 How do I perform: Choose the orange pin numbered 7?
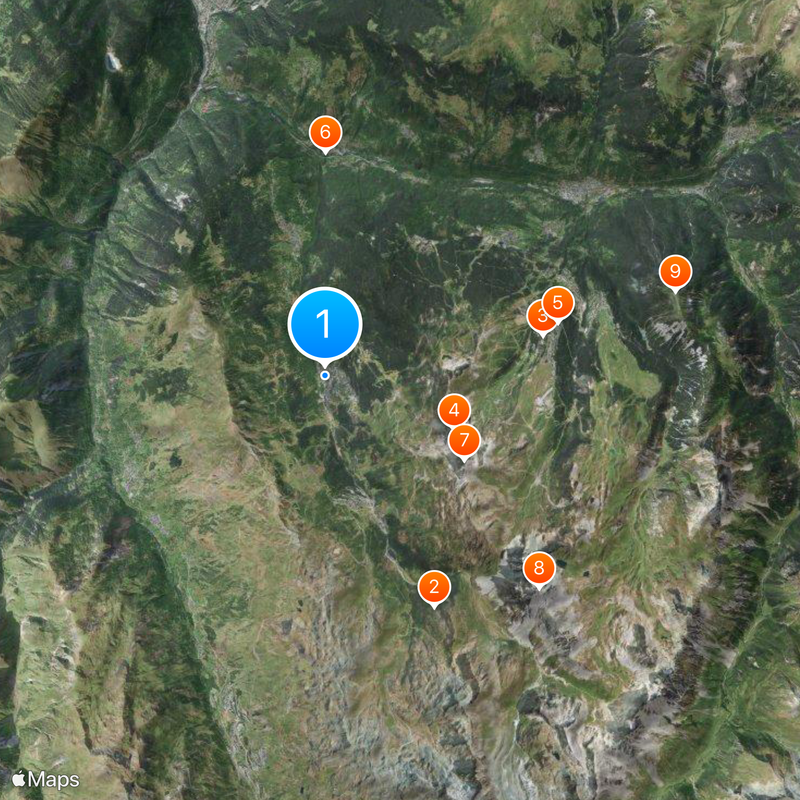(x=464, y=440)
